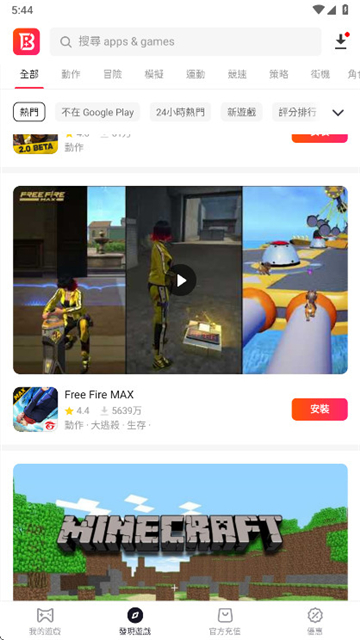Open the Free Fire MAX app details
The image size is (360, 640).
tap(99, 395)
